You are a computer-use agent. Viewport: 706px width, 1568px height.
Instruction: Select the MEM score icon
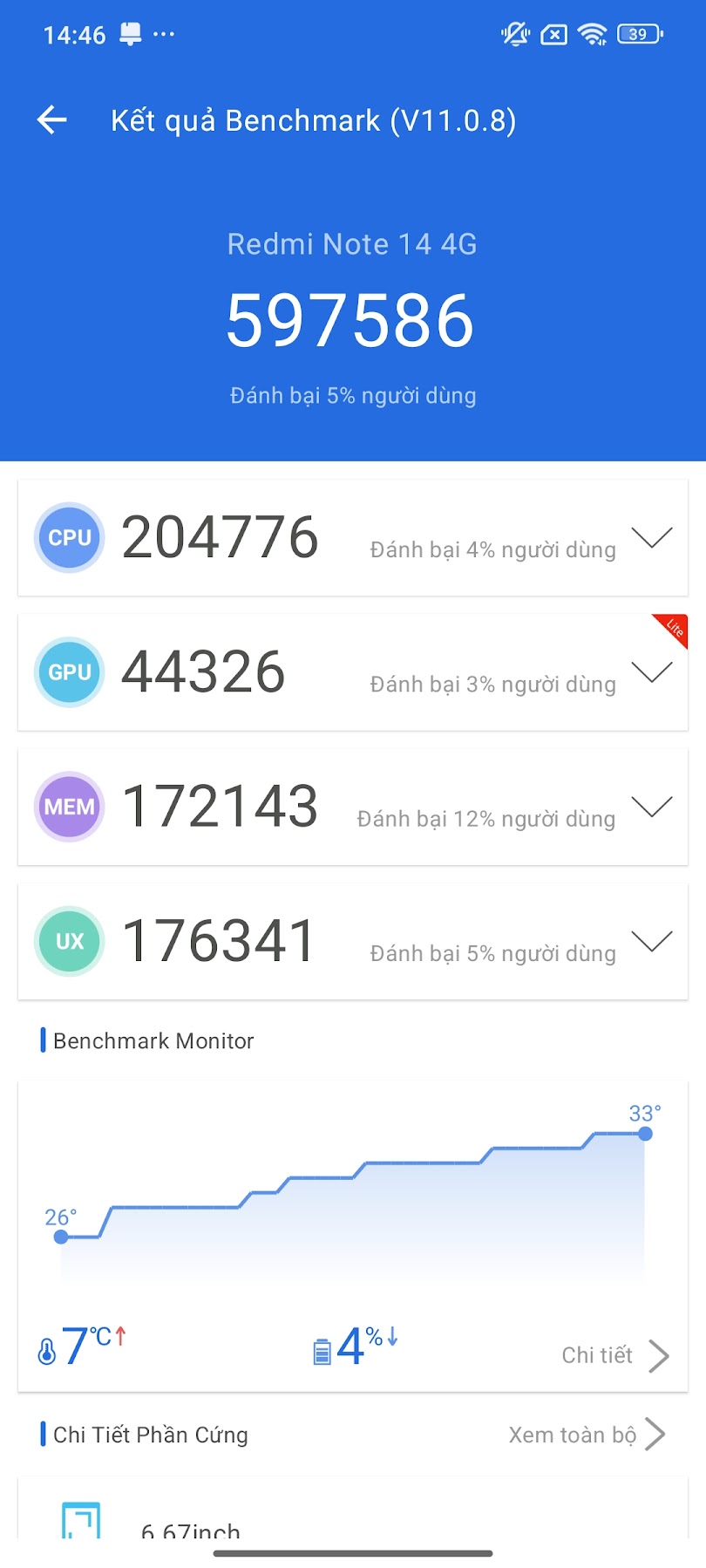pyautogui.click(x=69, y=807)
